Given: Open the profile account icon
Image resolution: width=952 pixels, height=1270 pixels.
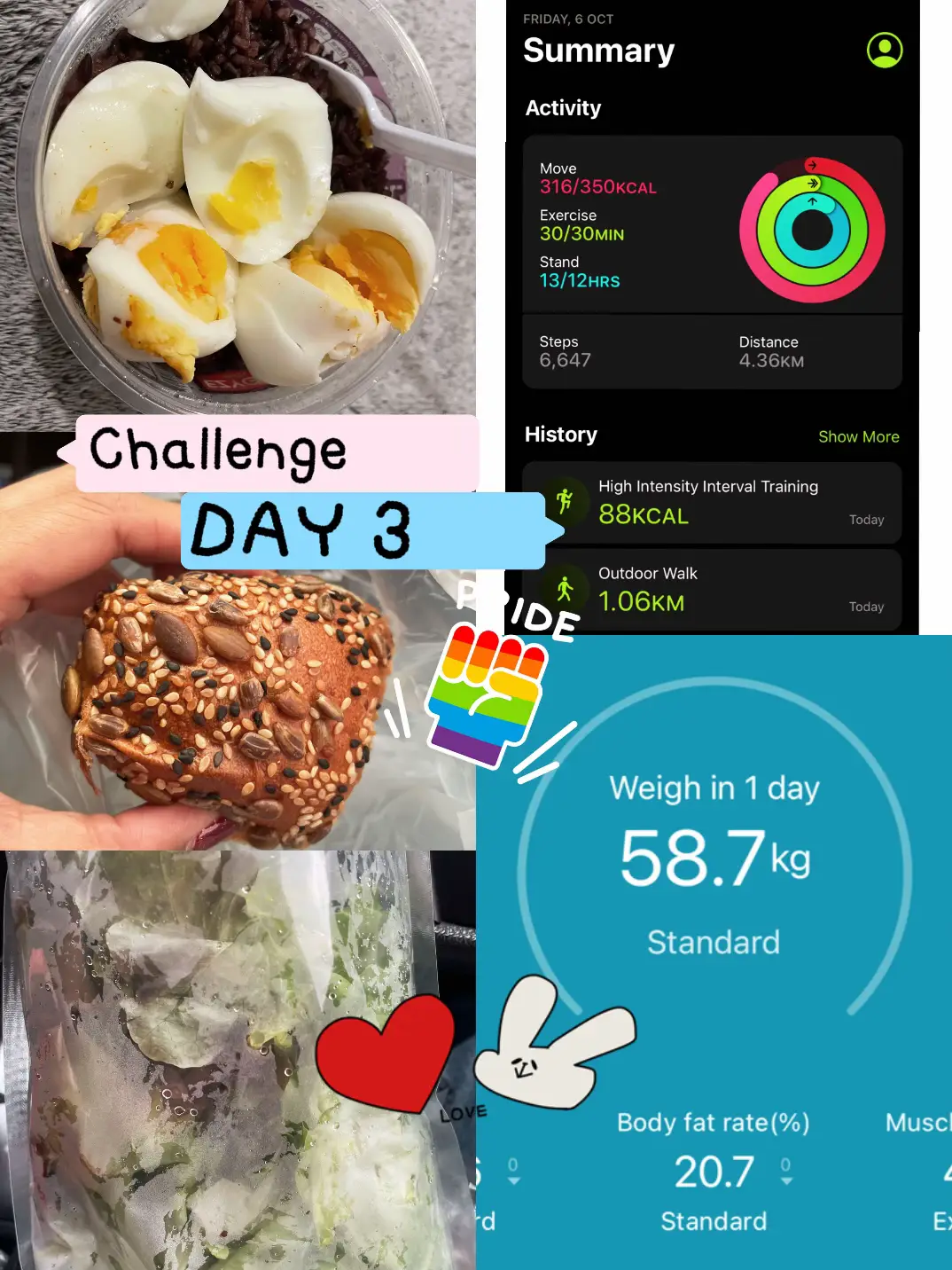Looking at the screenshot, I should [x=885, y=51].
